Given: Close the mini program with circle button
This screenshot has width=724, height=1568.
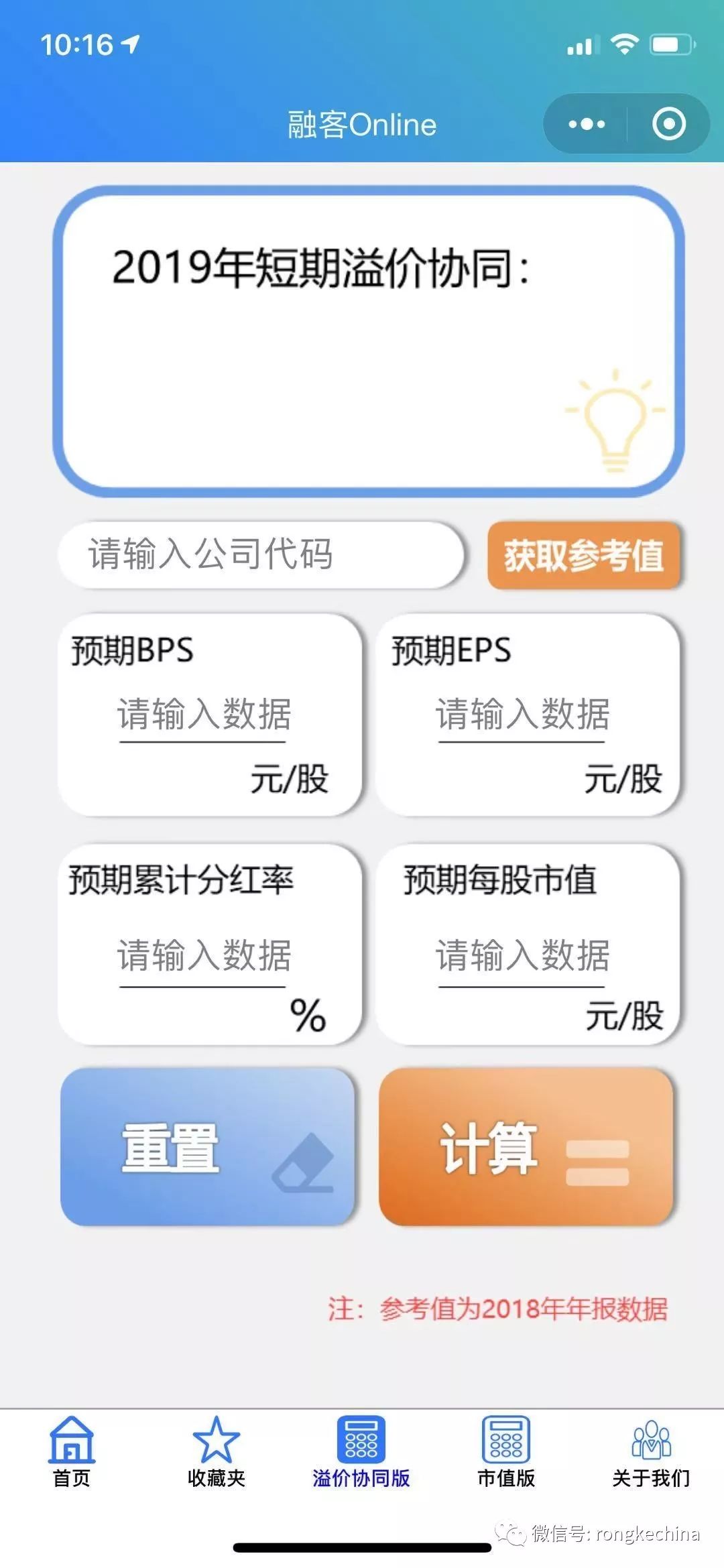Looking at the screenshot, I should [668, 124].
